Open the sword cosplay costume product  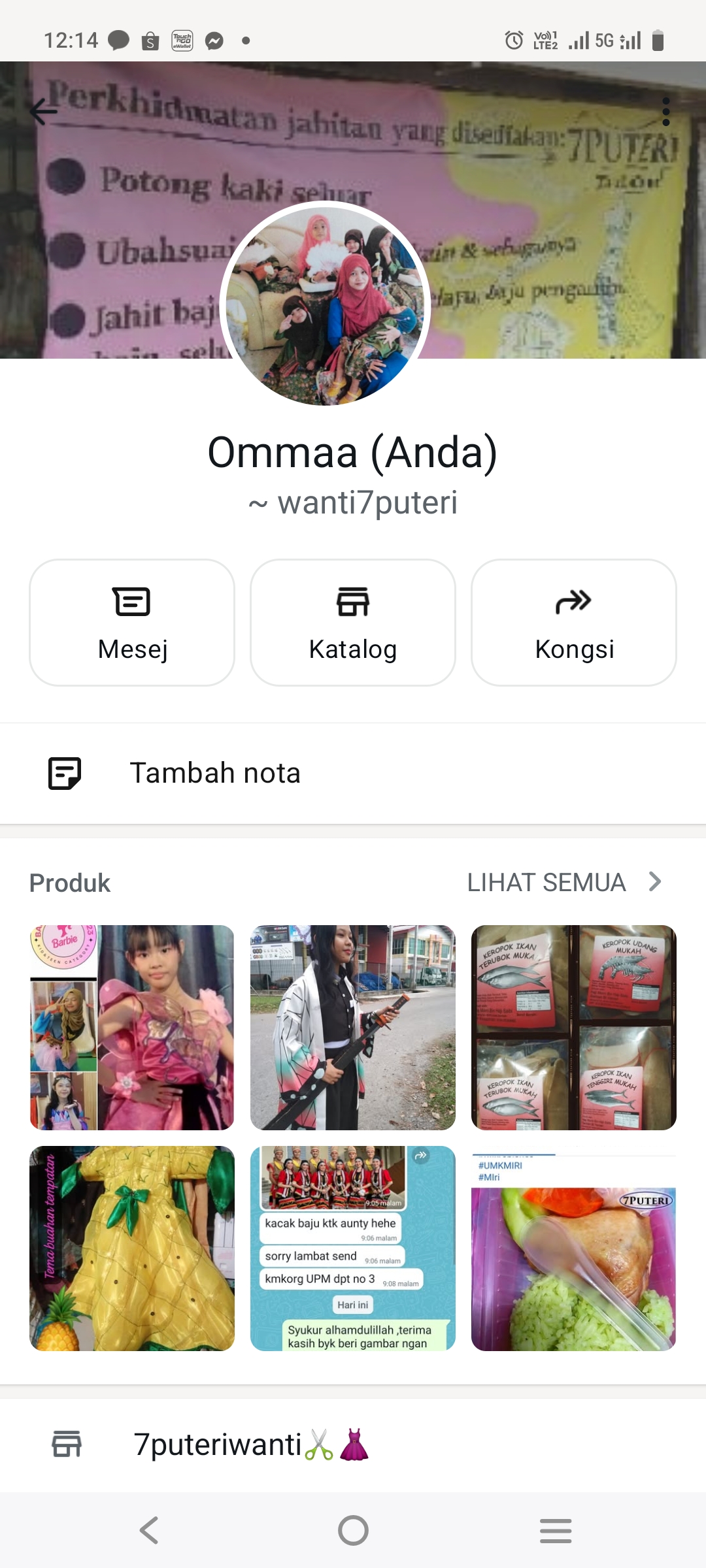(x=353, y=1027)
